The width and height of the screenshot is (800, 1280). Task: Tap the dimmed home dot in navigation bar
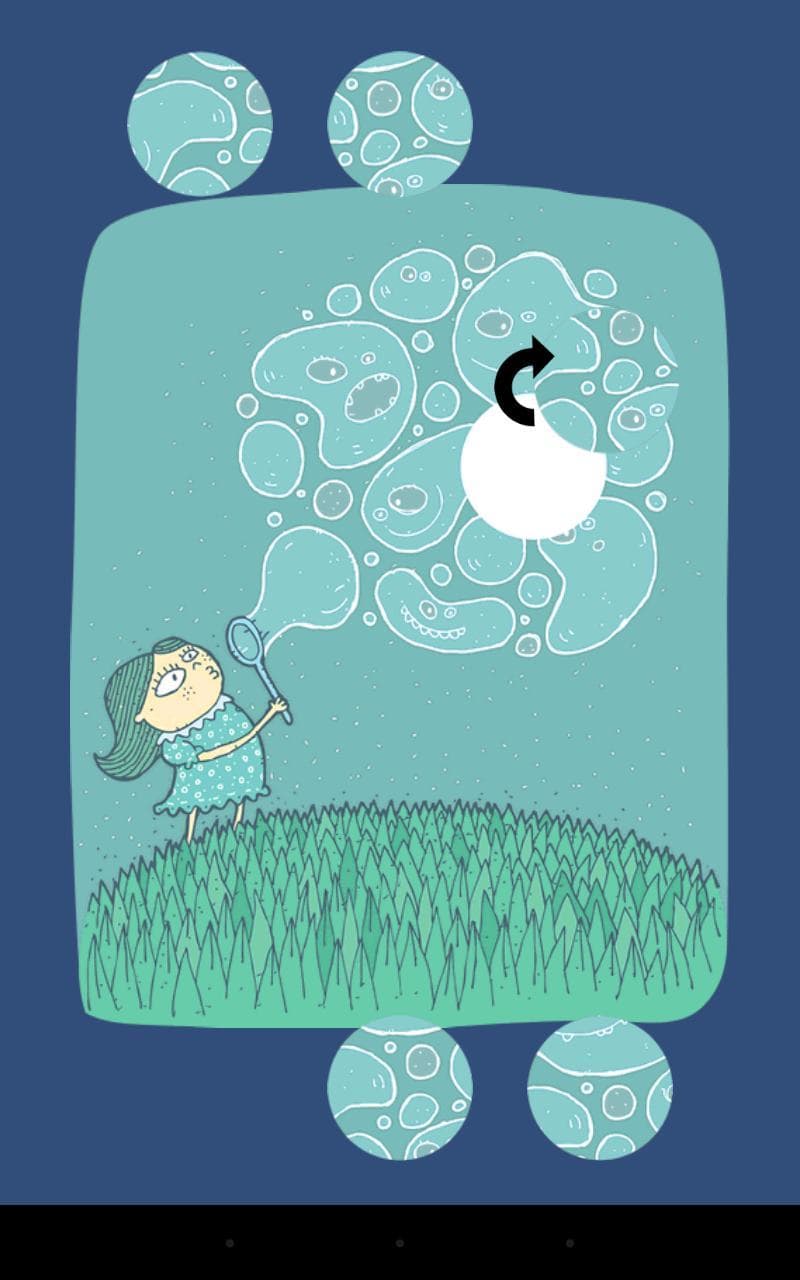click(x=400, y=1243)
